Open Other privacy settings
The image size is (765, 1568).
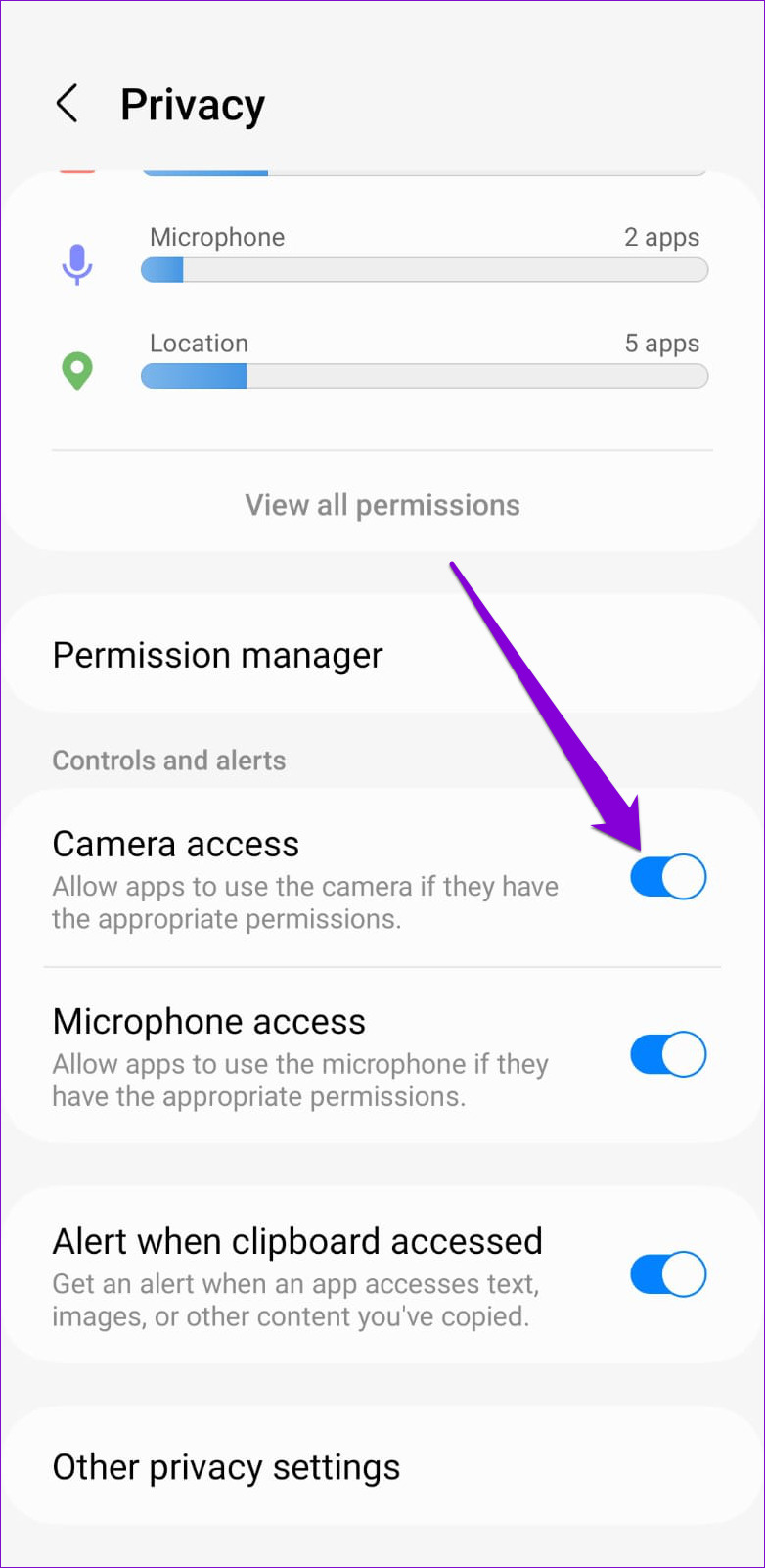pos(382,1467)
